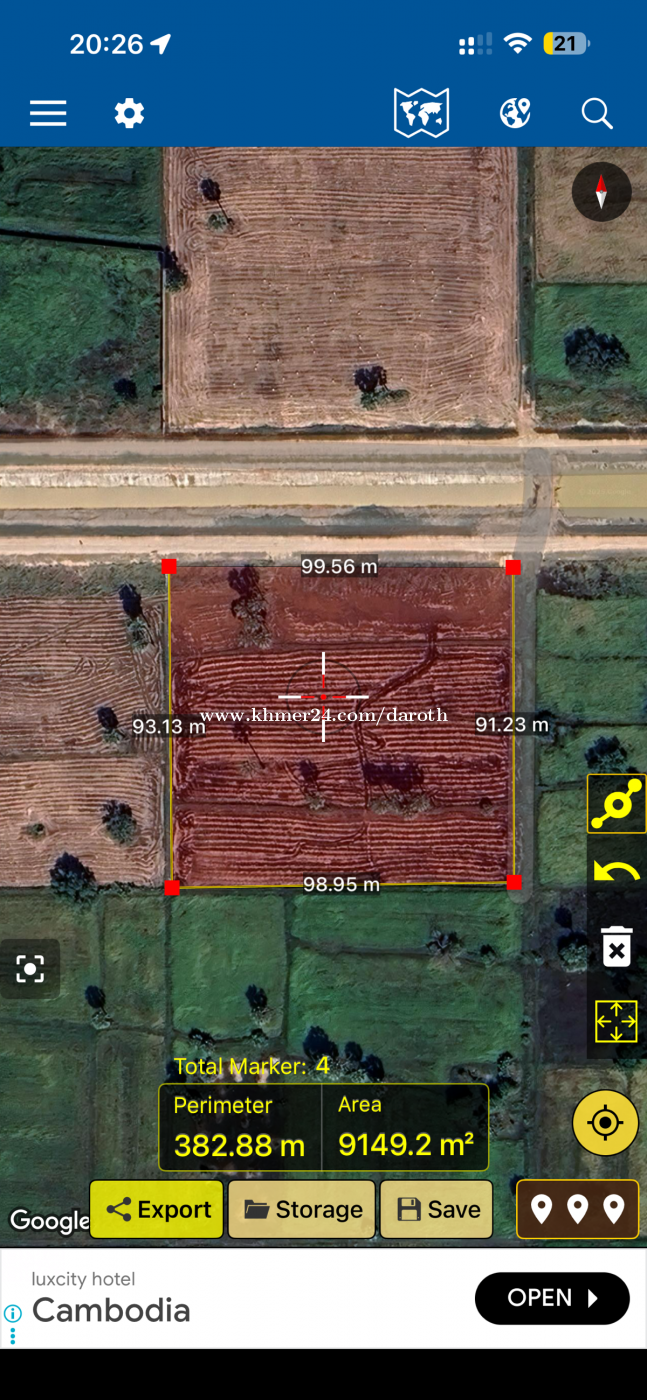Open the map type selector
This screenshot has height=1400, width=647.
tap(421, 113)
